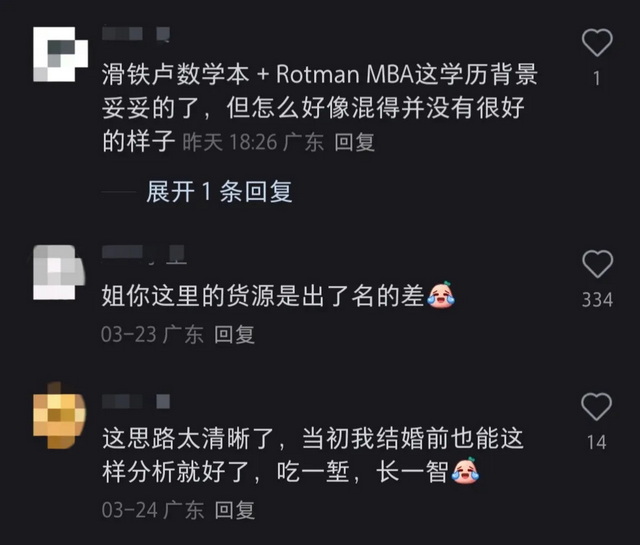Reply to the 03-24 comment about 结婚前
640x545 pixels.
(235, 510)
